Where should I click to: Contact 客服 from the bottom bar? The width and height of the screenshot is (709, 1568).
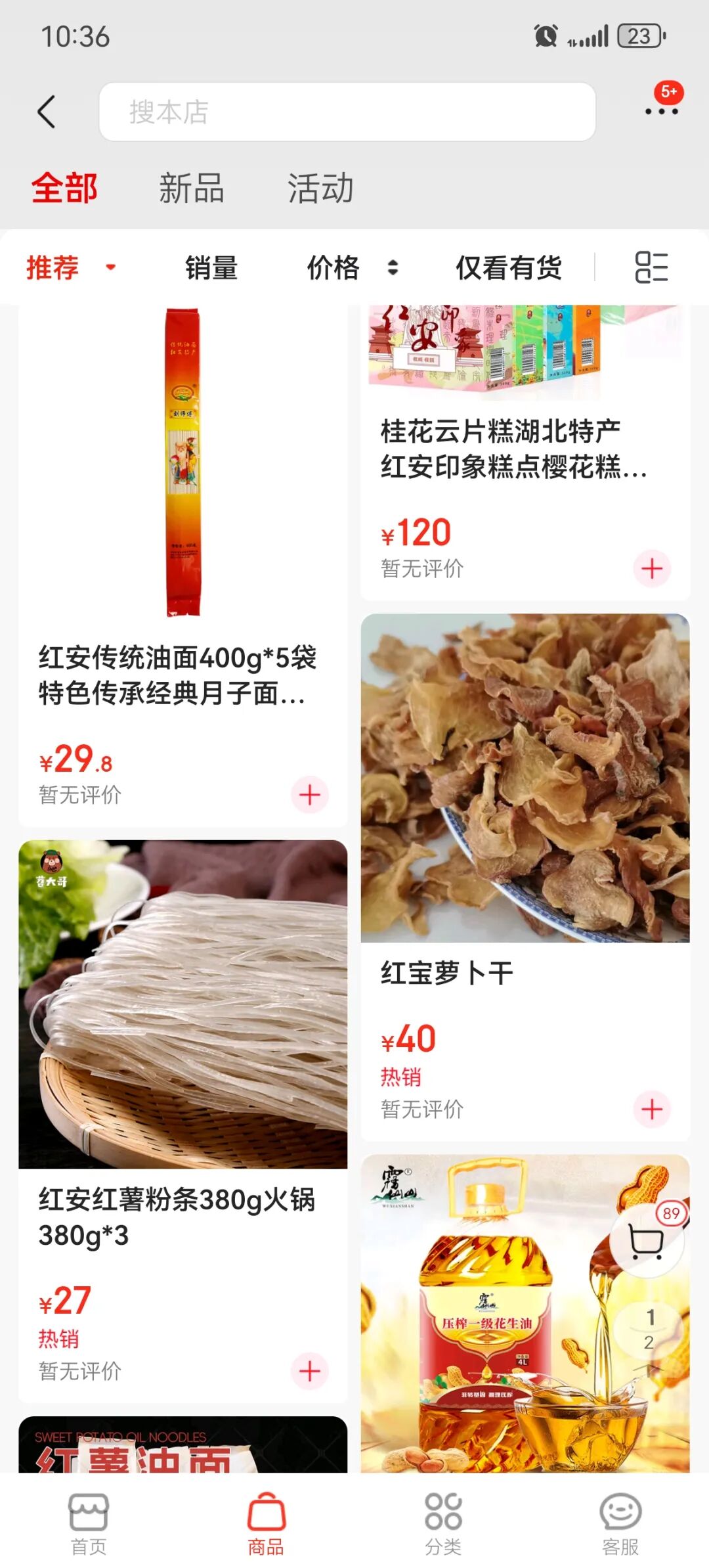coord(620,1524)
